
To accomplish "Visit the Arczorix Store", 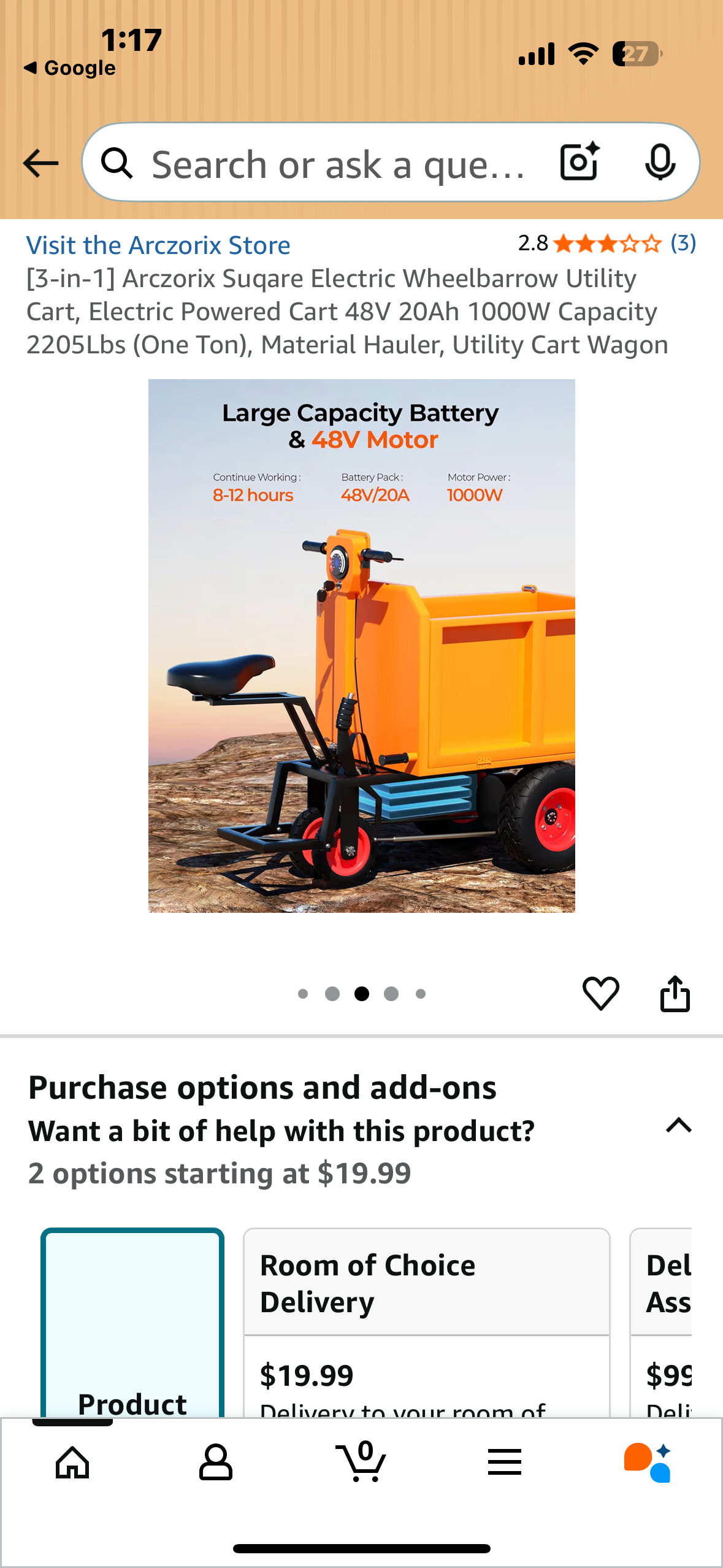I will point(158,245).
